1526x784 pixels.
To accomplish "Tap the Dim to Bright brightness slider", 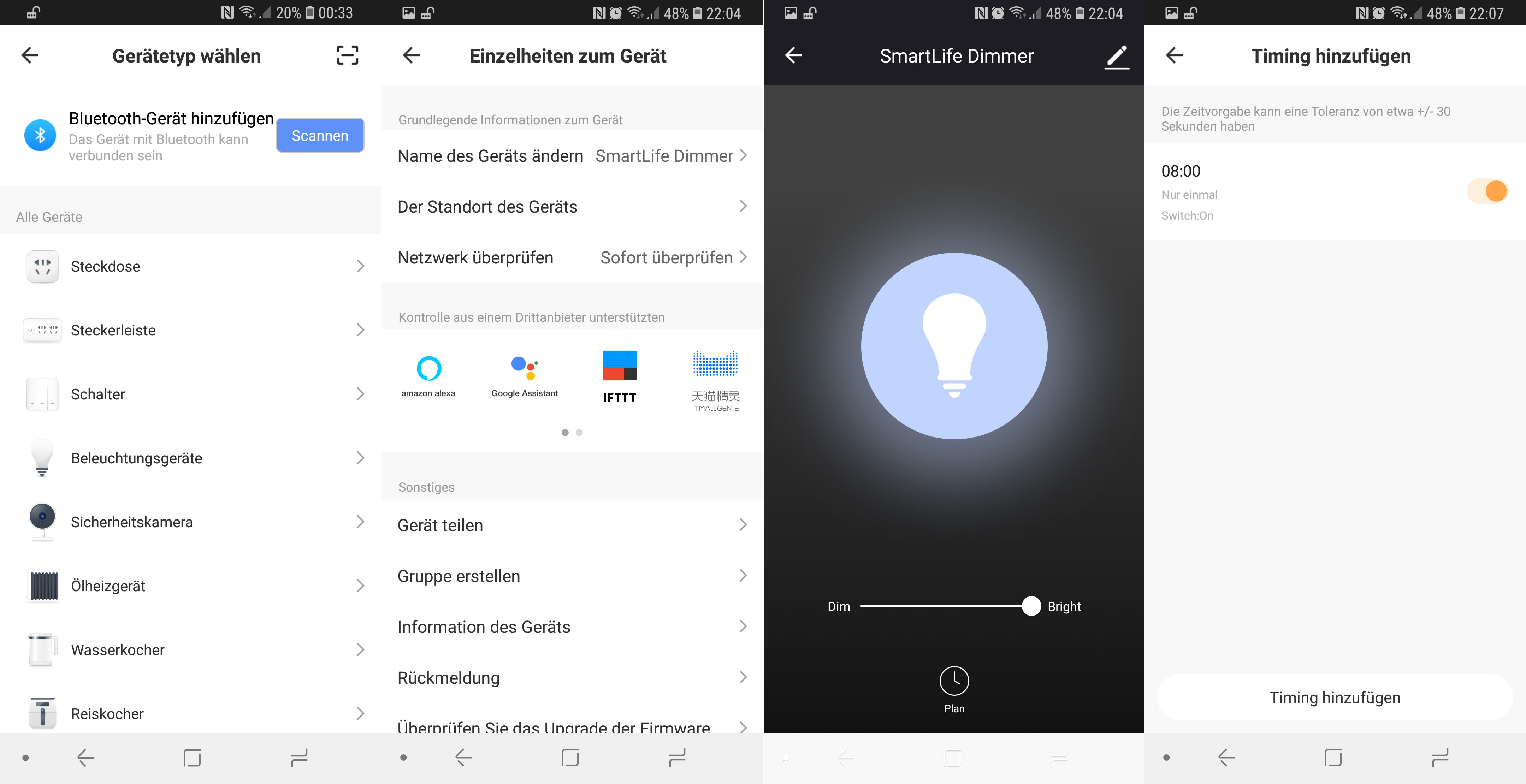I will click(x=946, y=606).
